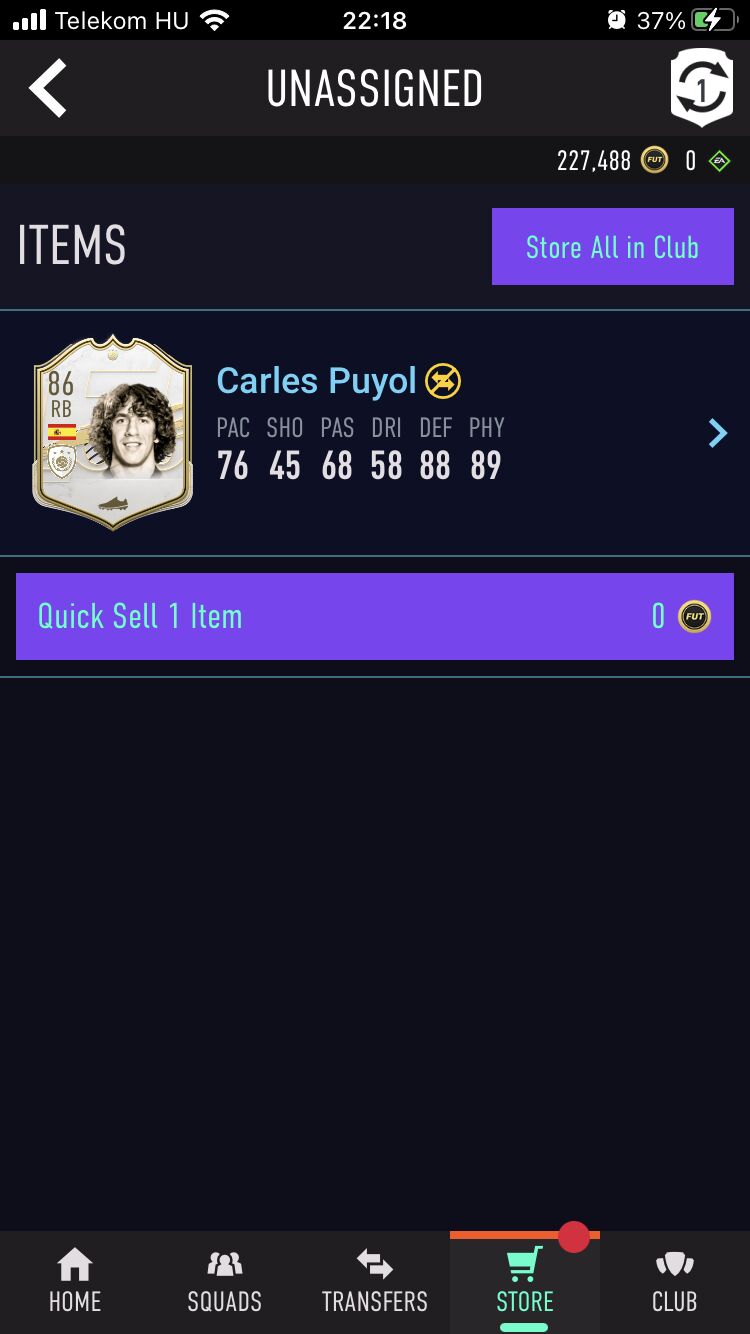Open the objectives badge in top right
Screen dimensions: 750x1334
(x=701, y=88)
